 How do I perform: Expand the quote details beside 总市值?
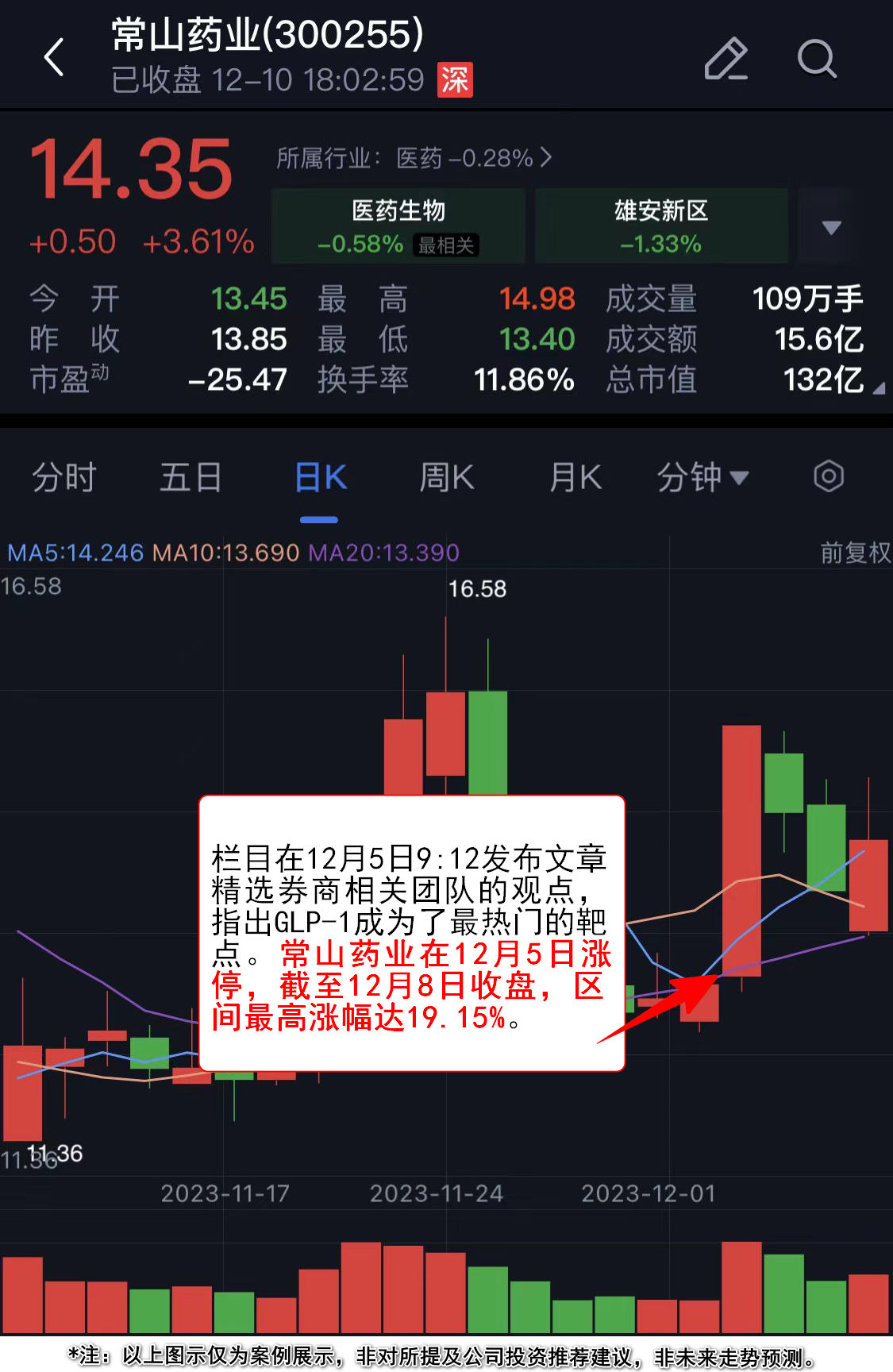pyautogui.click(x=878, y=387)
